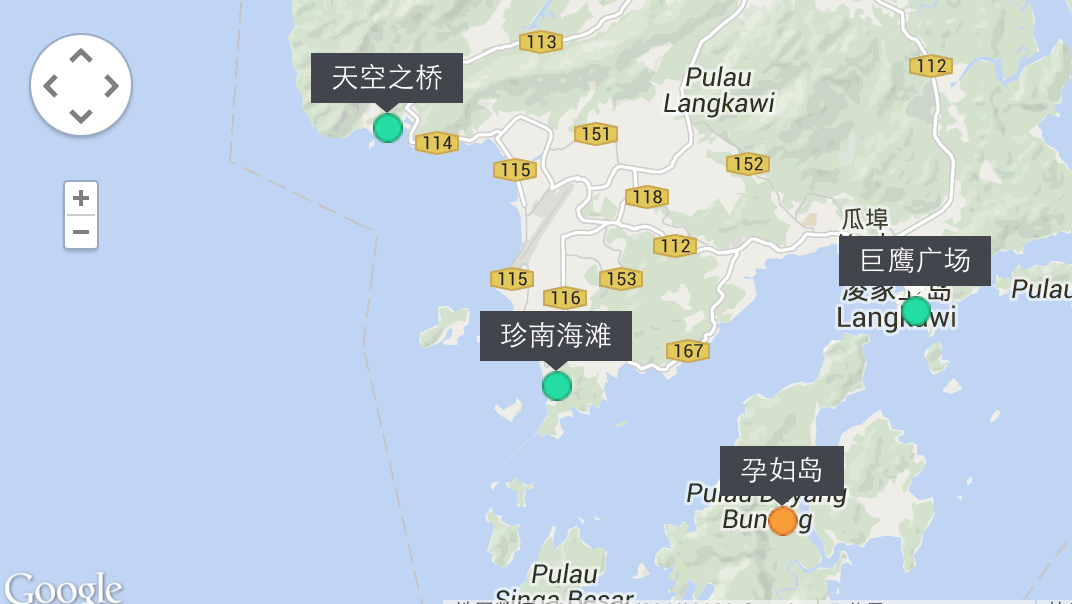This screenshot has height=604, width=1072.
Task: Select the orange 孕妇岛 marker
Action: pyautogui.click(x=783, y=521)
